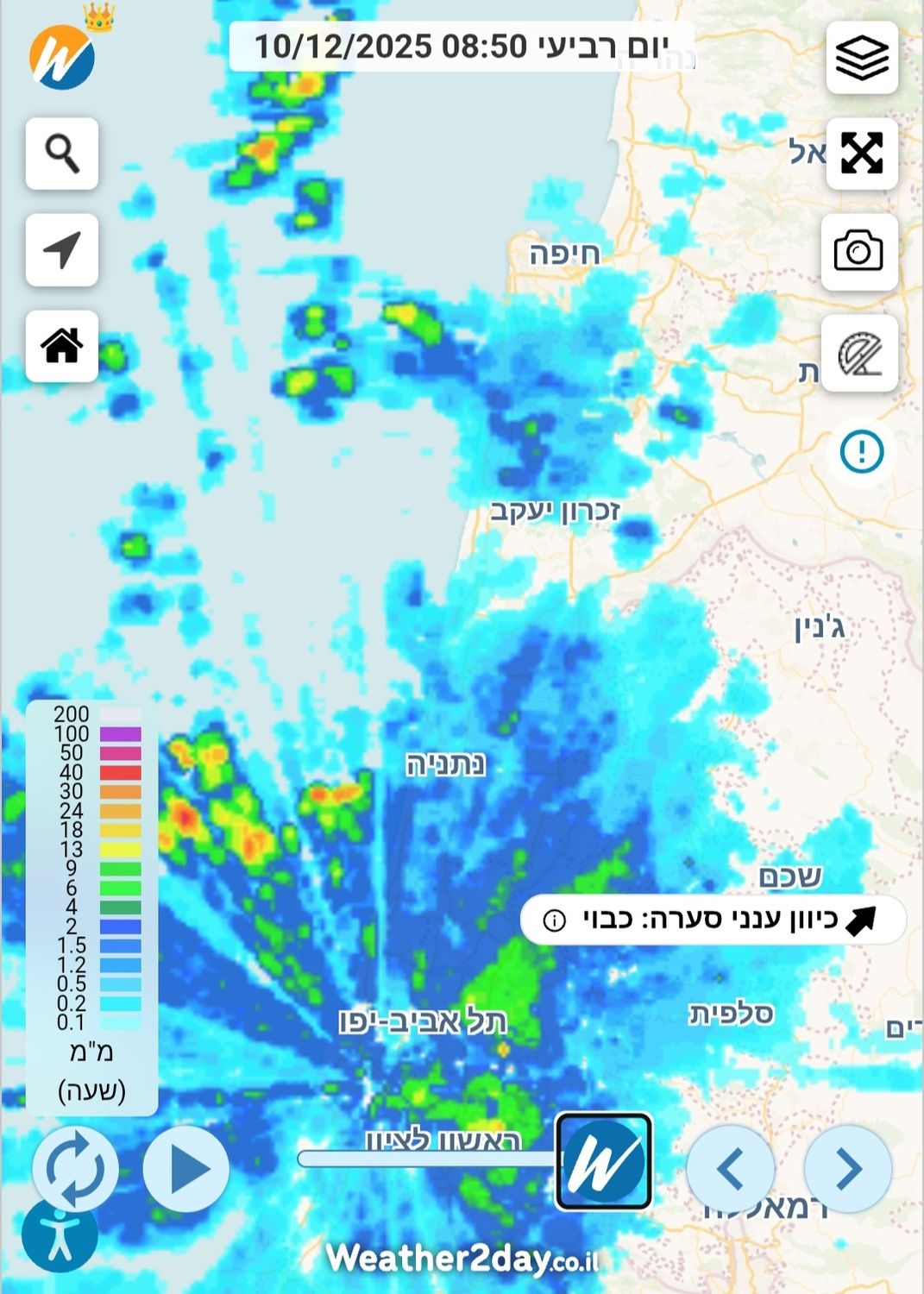Tap the radar timeline slider handle

[x=603, y=1161]
